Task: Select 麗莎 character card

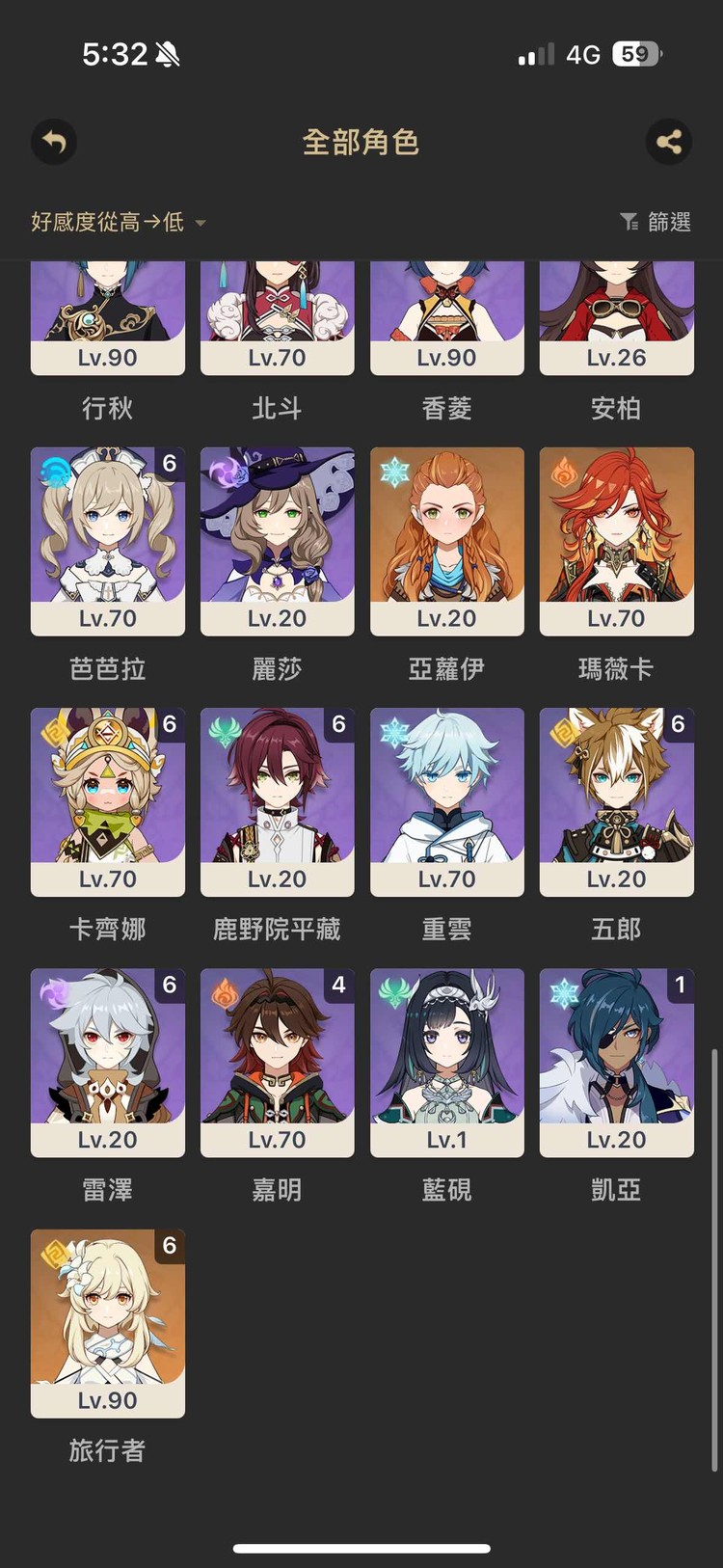Action: [278, 540]
